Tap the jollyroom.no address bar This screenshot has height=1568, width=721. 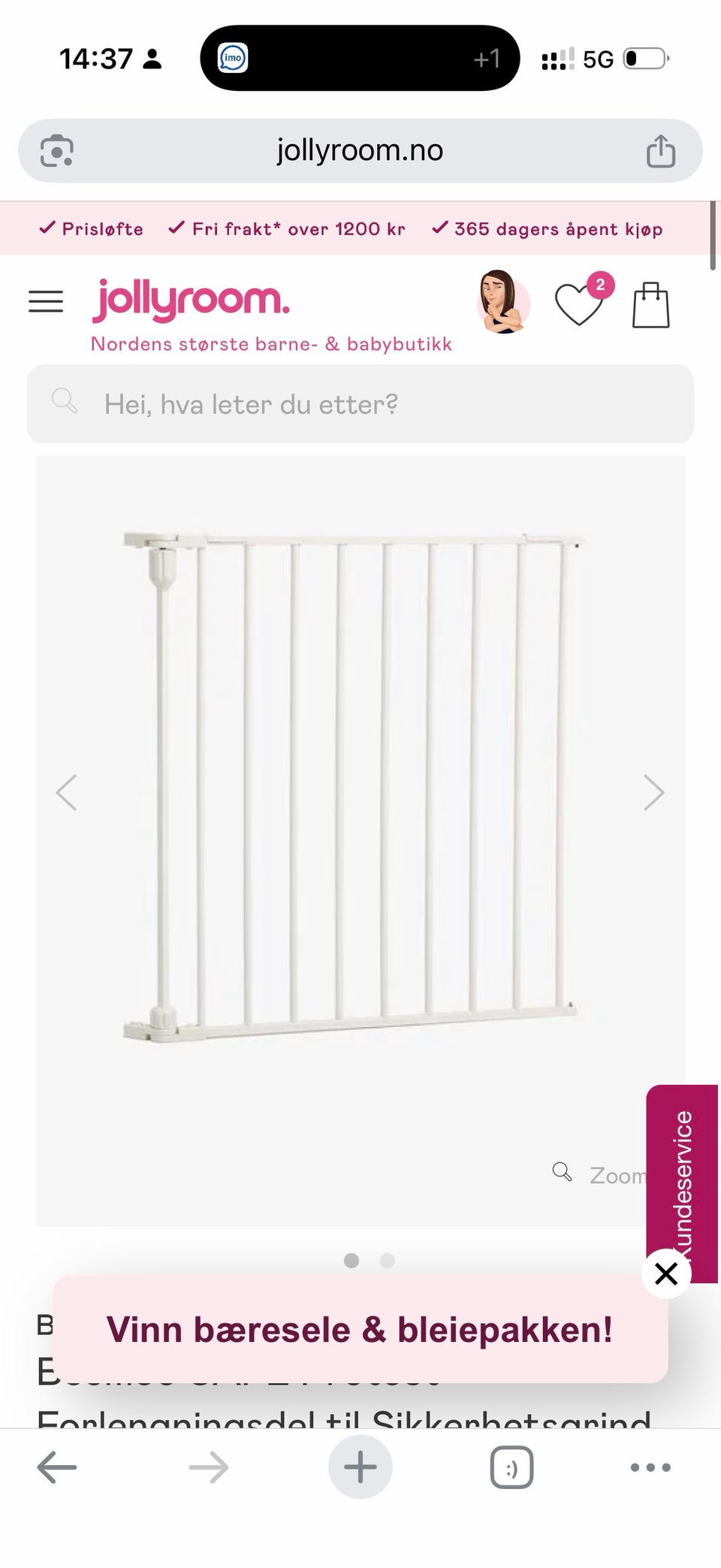pos(360,150)
